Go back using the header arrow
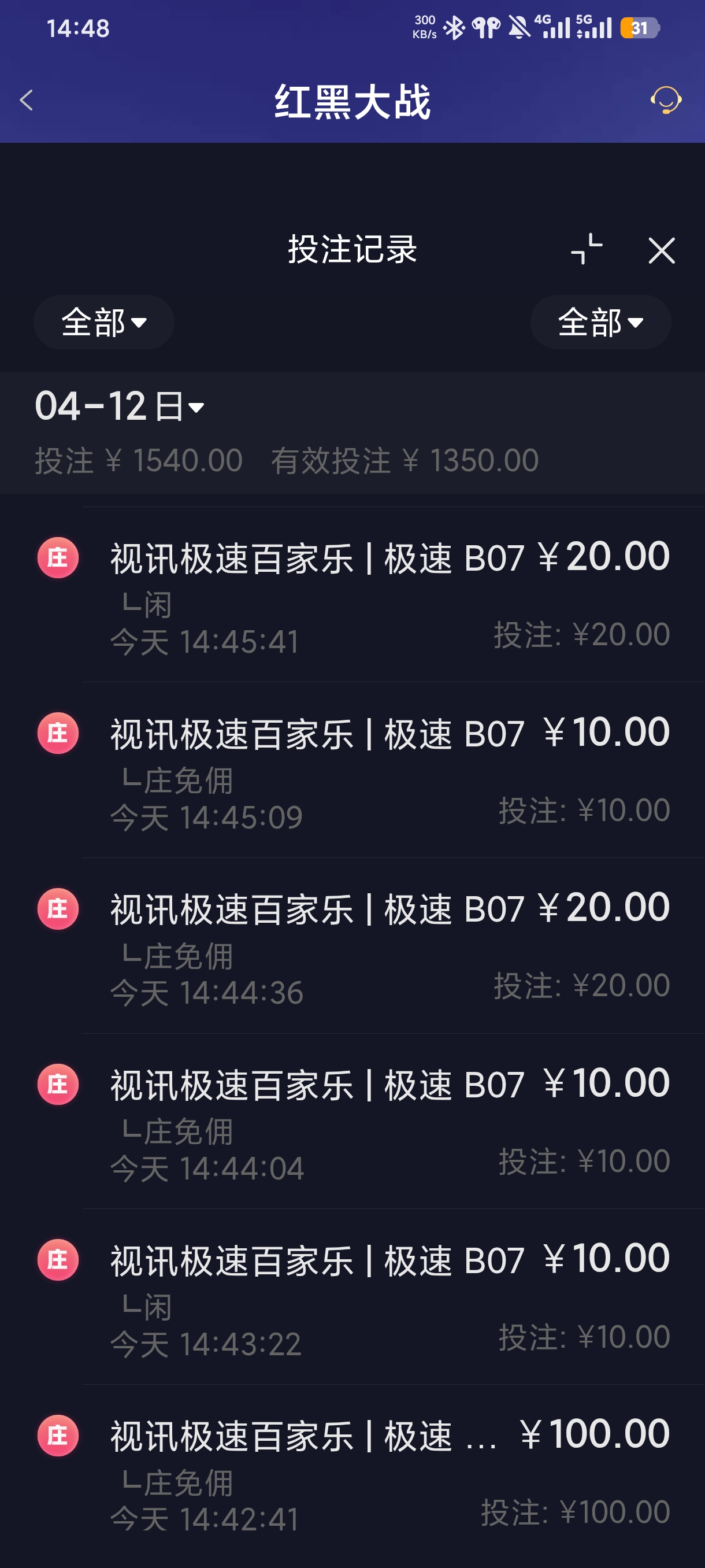 (26, 100)
